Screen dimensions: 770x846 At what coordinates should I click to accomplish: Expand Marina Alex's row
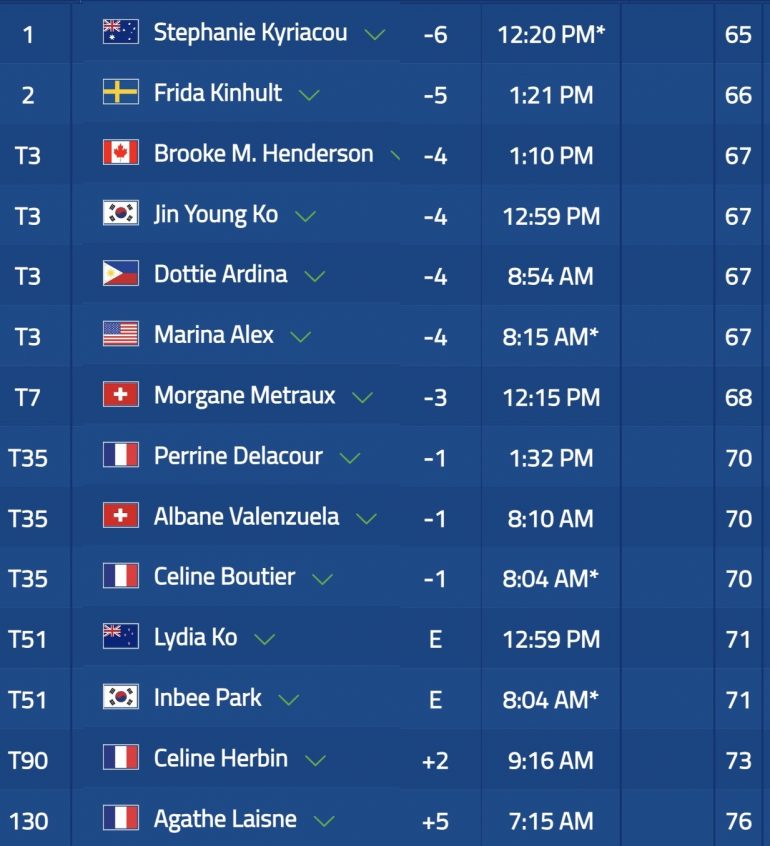(x=300, y=338)
